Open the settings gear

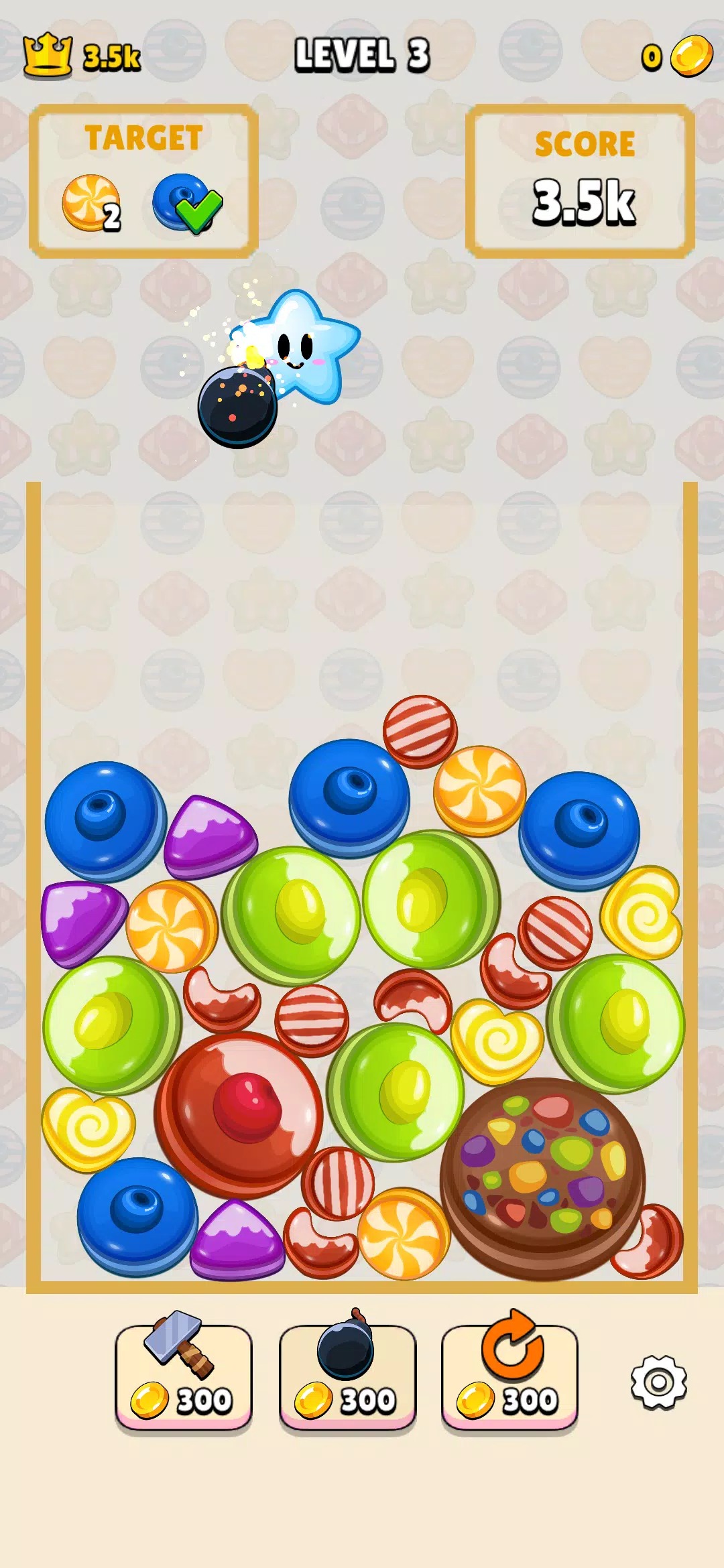tap(658, 1382)
